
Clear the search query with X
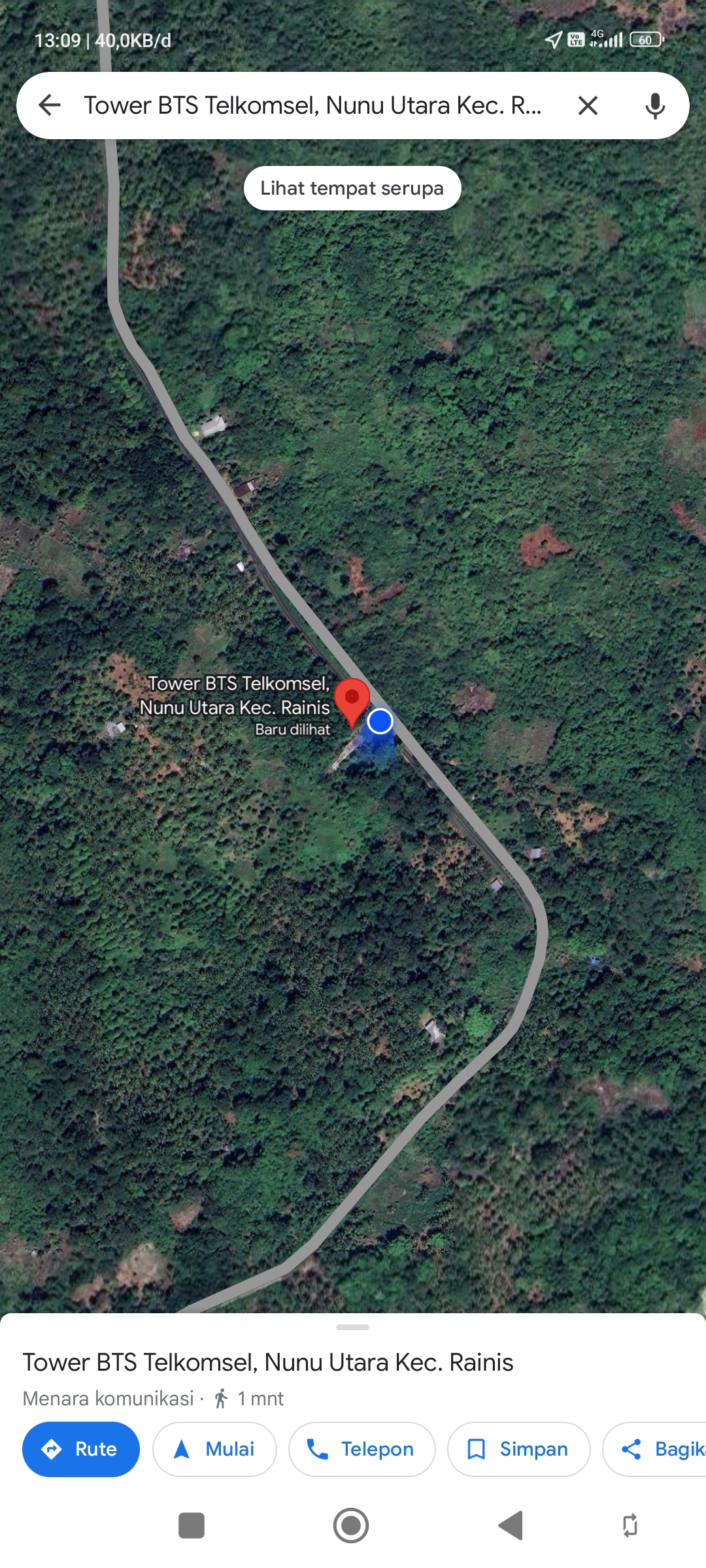(x=588, y=105)
